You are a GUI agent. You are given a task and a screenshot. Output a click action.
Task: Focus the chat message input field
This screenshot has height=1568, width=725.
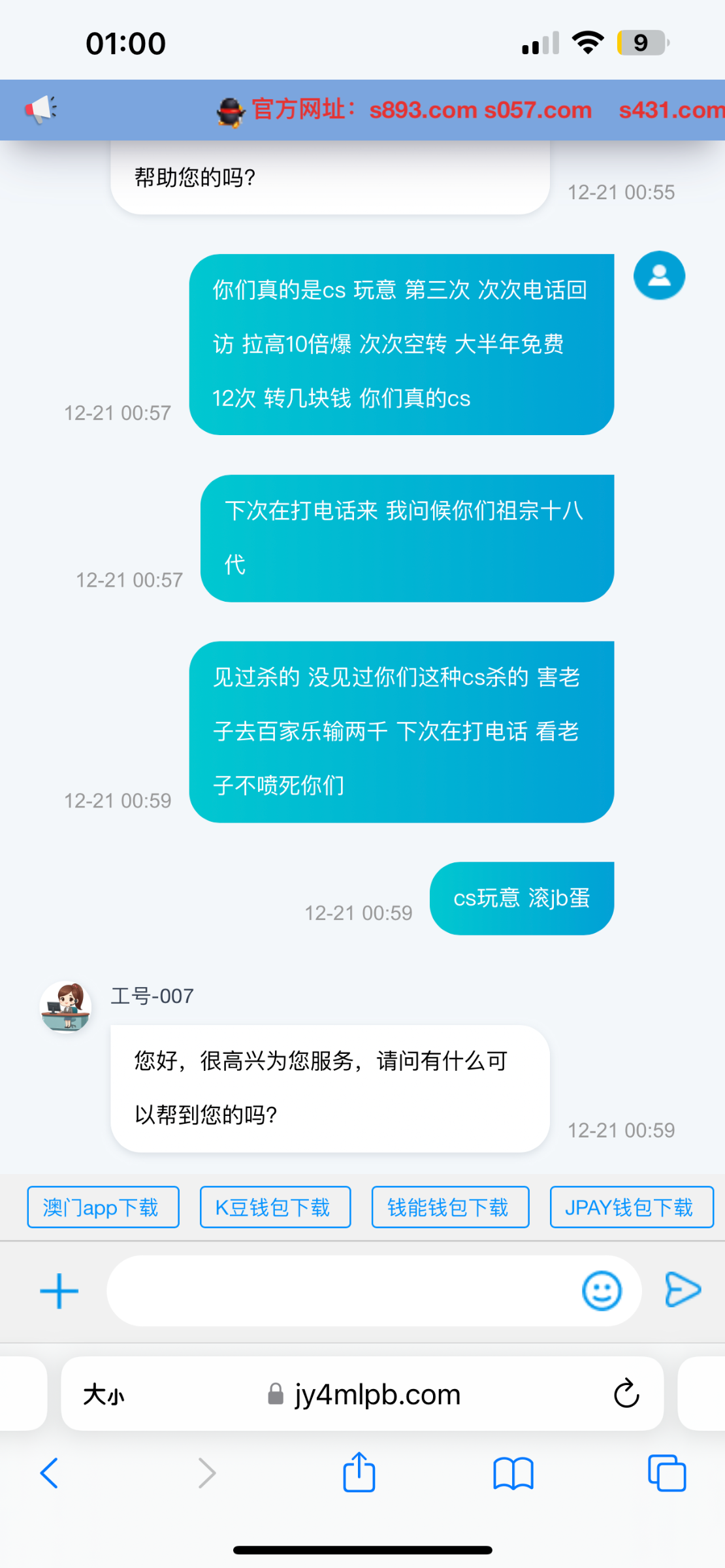(x=340, y=1291)
